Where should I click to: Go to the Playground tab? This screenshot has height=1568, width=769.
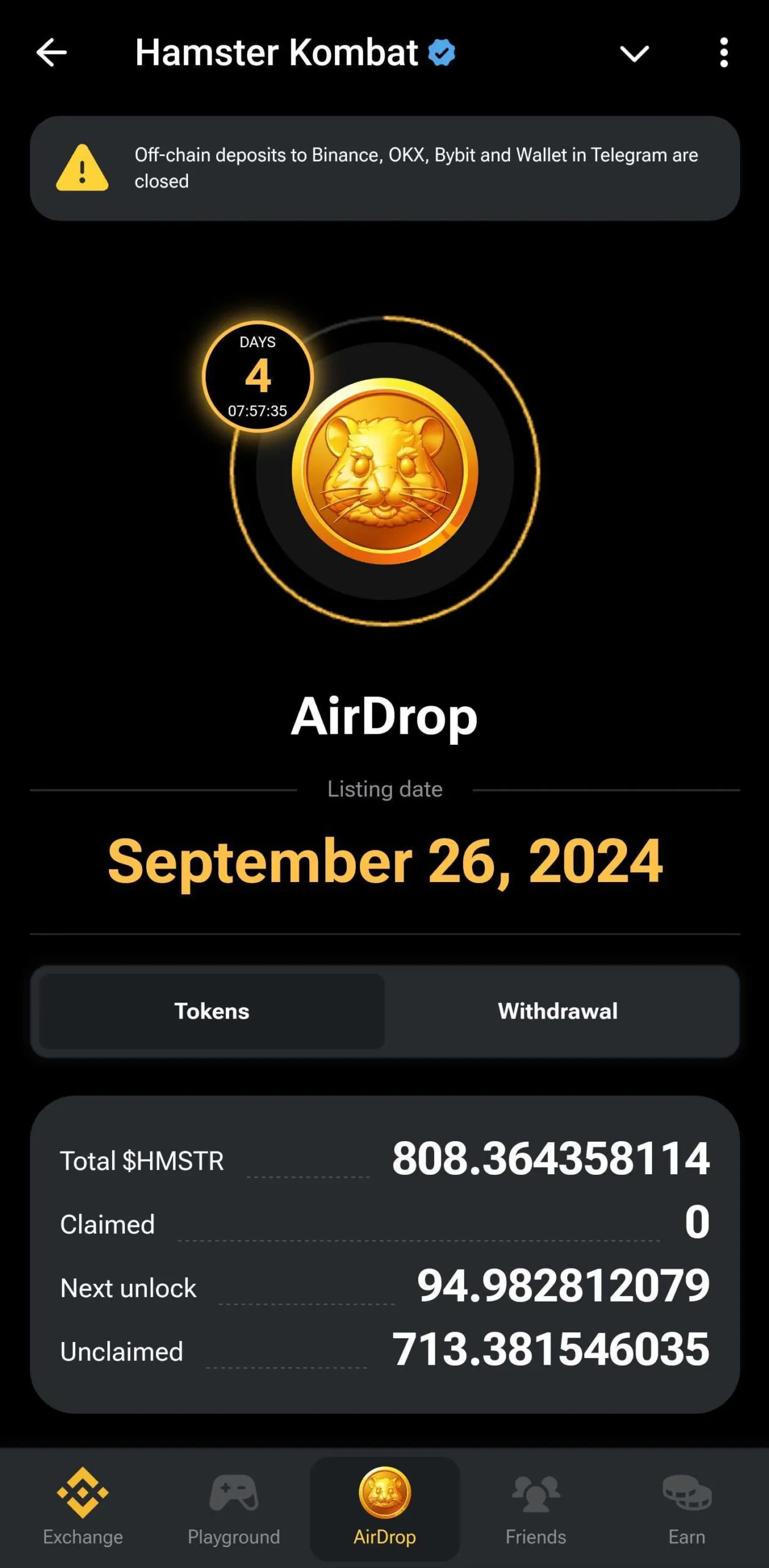tap(234, 1507)
